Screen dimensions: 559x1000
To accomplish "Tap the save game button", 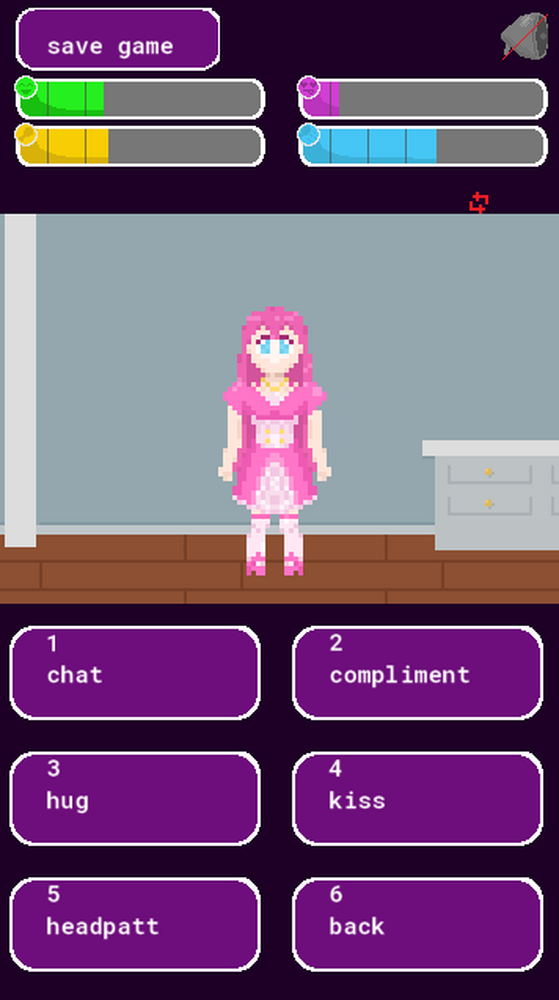I will tap(118, 39).
